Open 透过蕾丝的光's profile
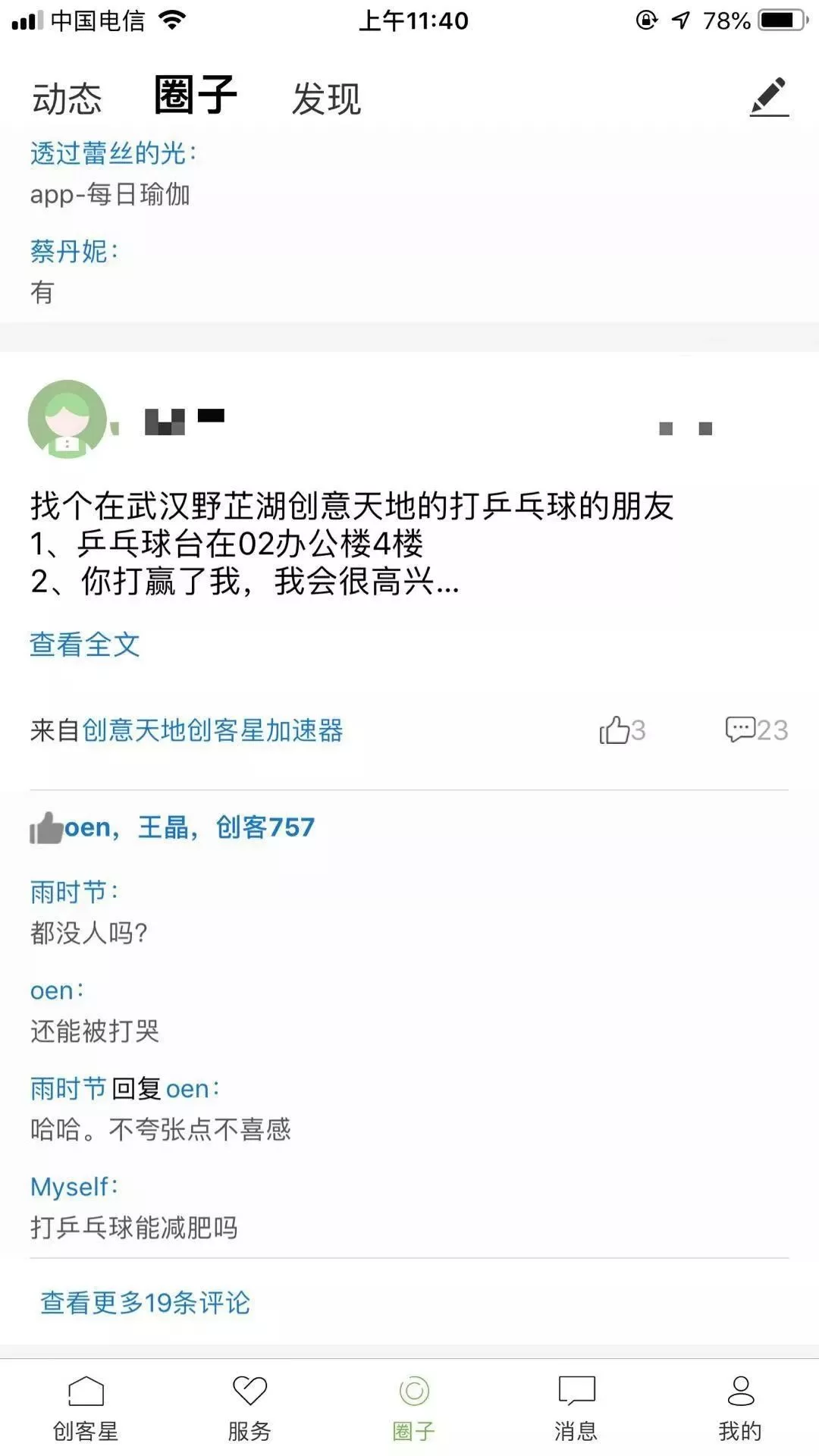The height and width of the screenshot is (1456, 819). (108, 153)
